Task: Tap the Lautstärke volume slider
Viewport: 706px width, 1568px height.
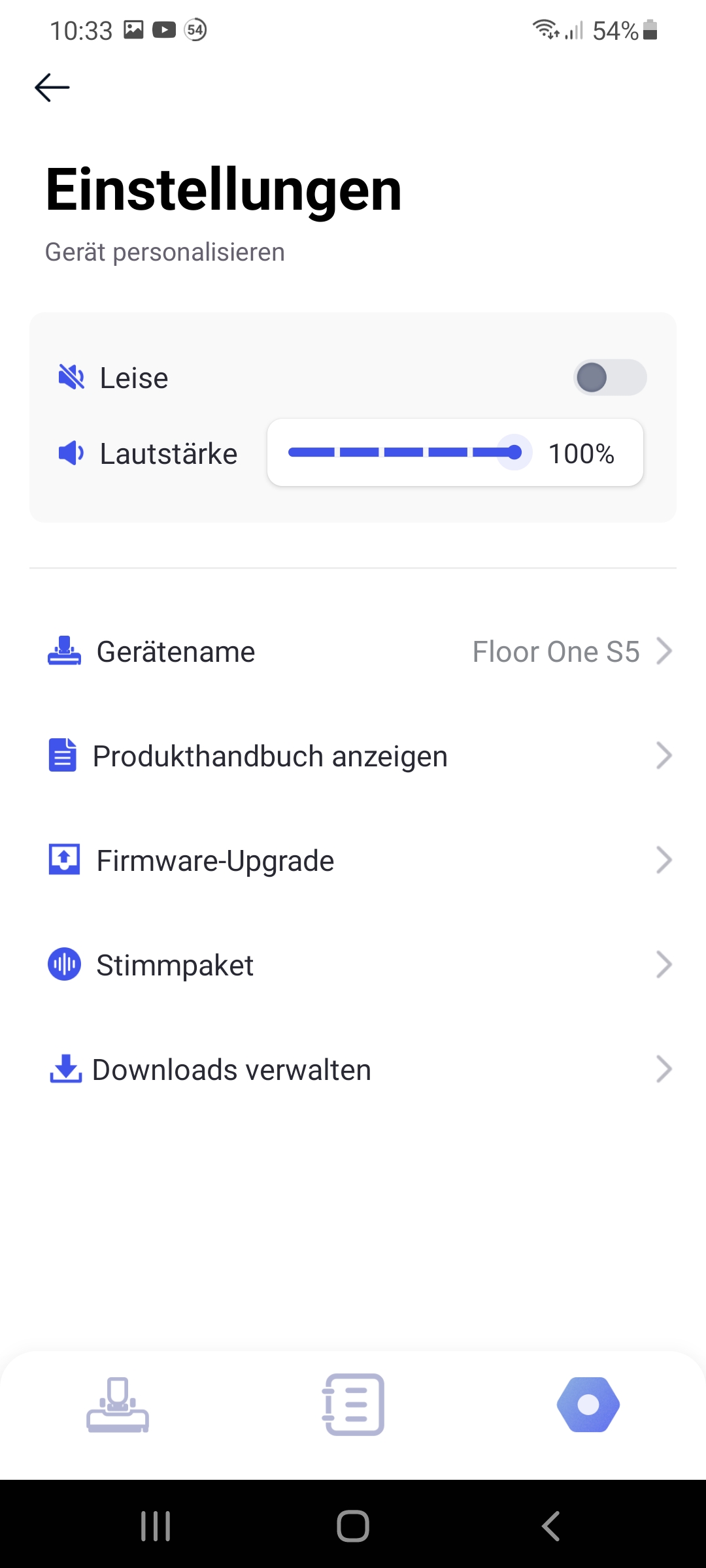Action: 405,452
